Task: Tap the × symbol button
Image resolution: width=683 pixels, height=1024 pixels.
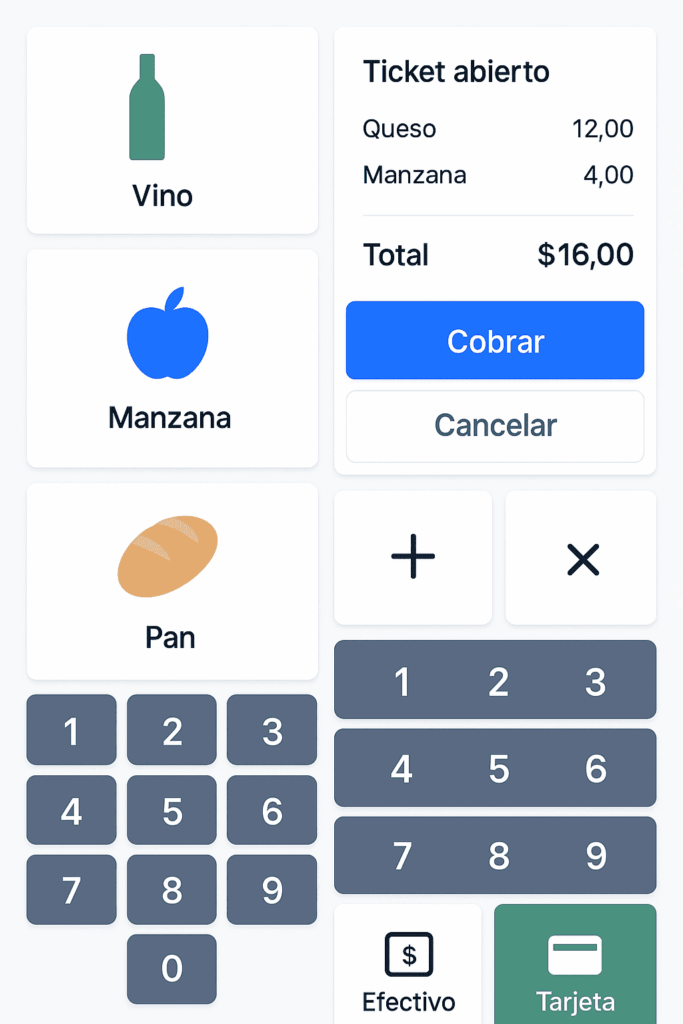Action: point(582,558)
